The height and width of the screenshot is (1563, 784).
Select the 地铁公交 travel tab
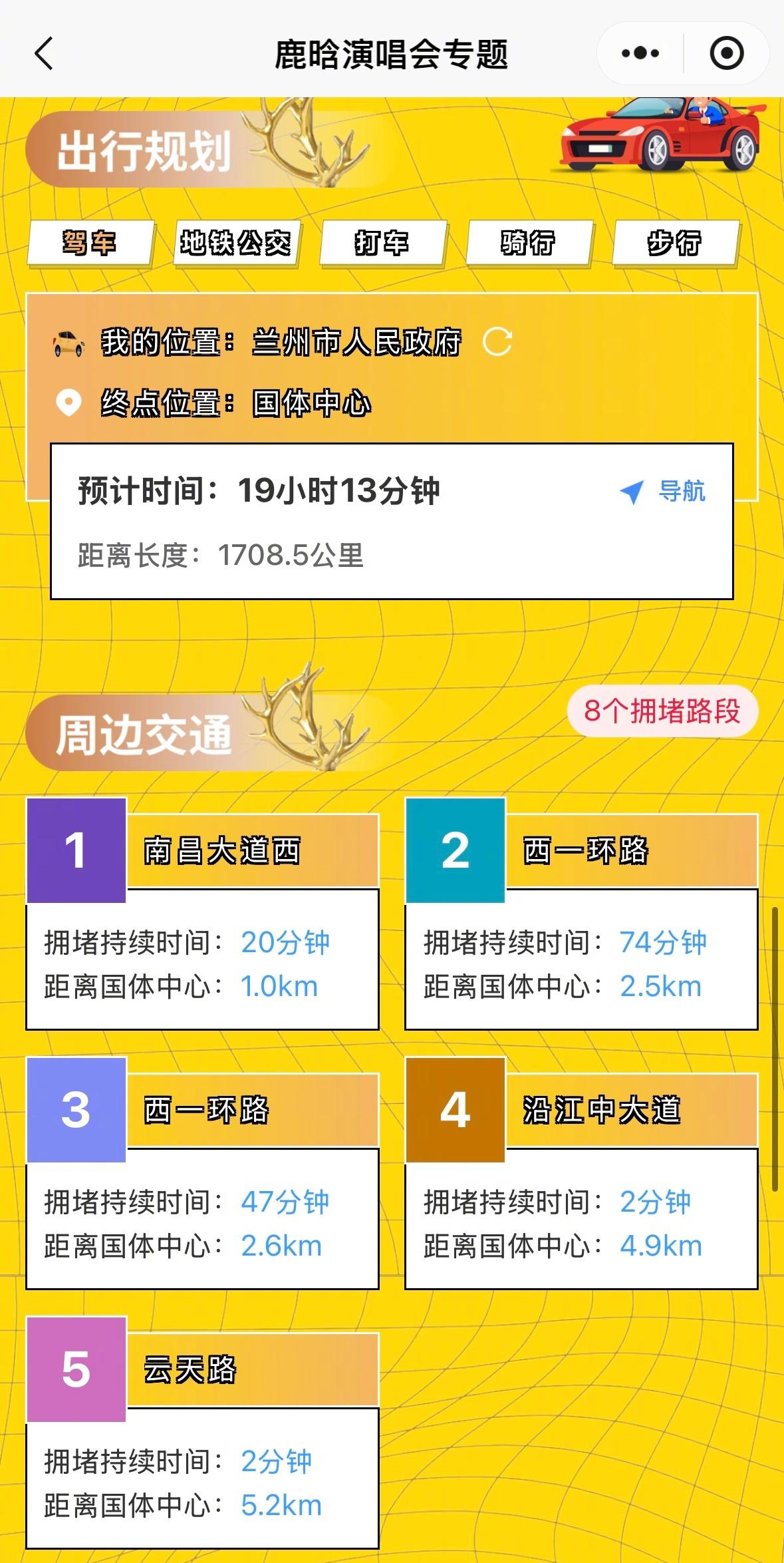click(x=236, y=243)
